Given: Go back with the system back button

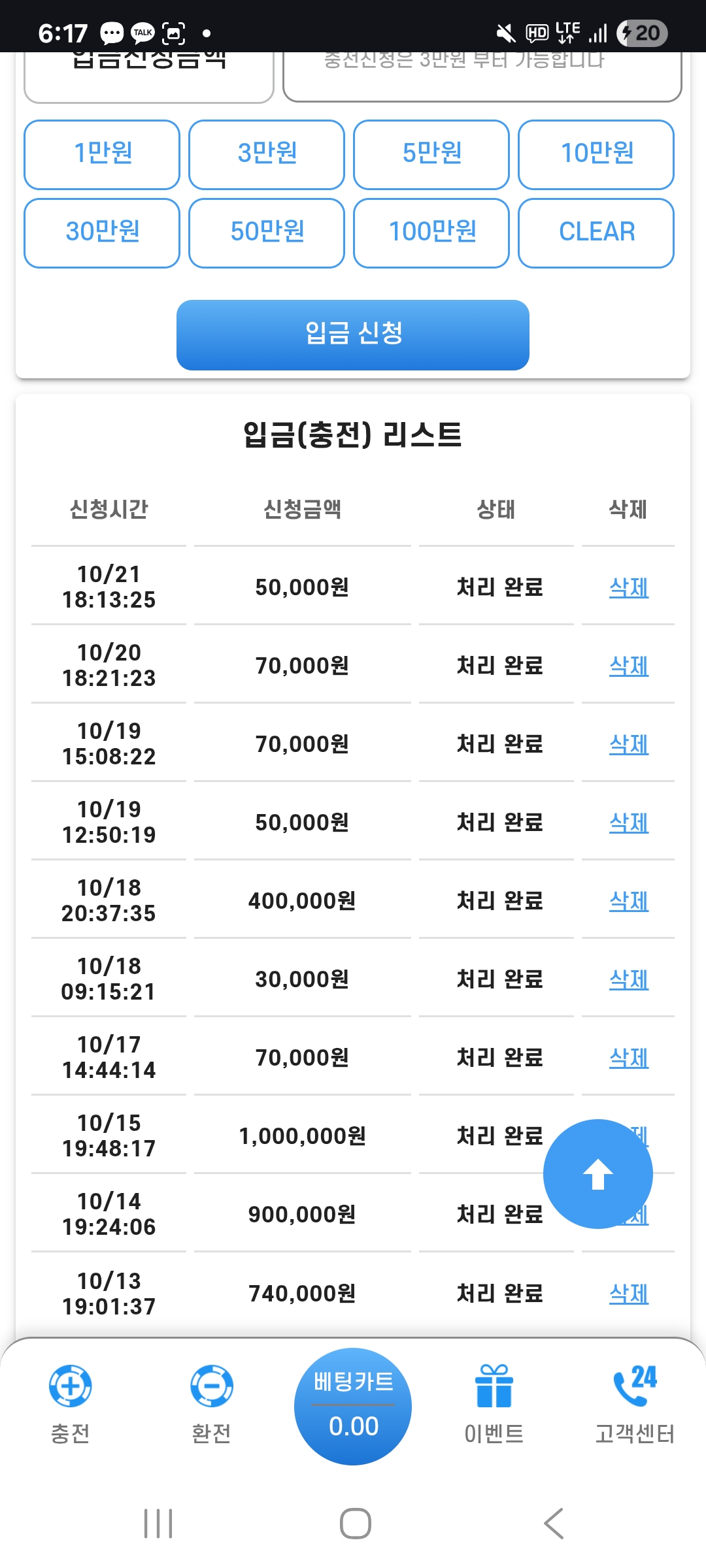Looking at the screenshot, I should point(553,1524).
